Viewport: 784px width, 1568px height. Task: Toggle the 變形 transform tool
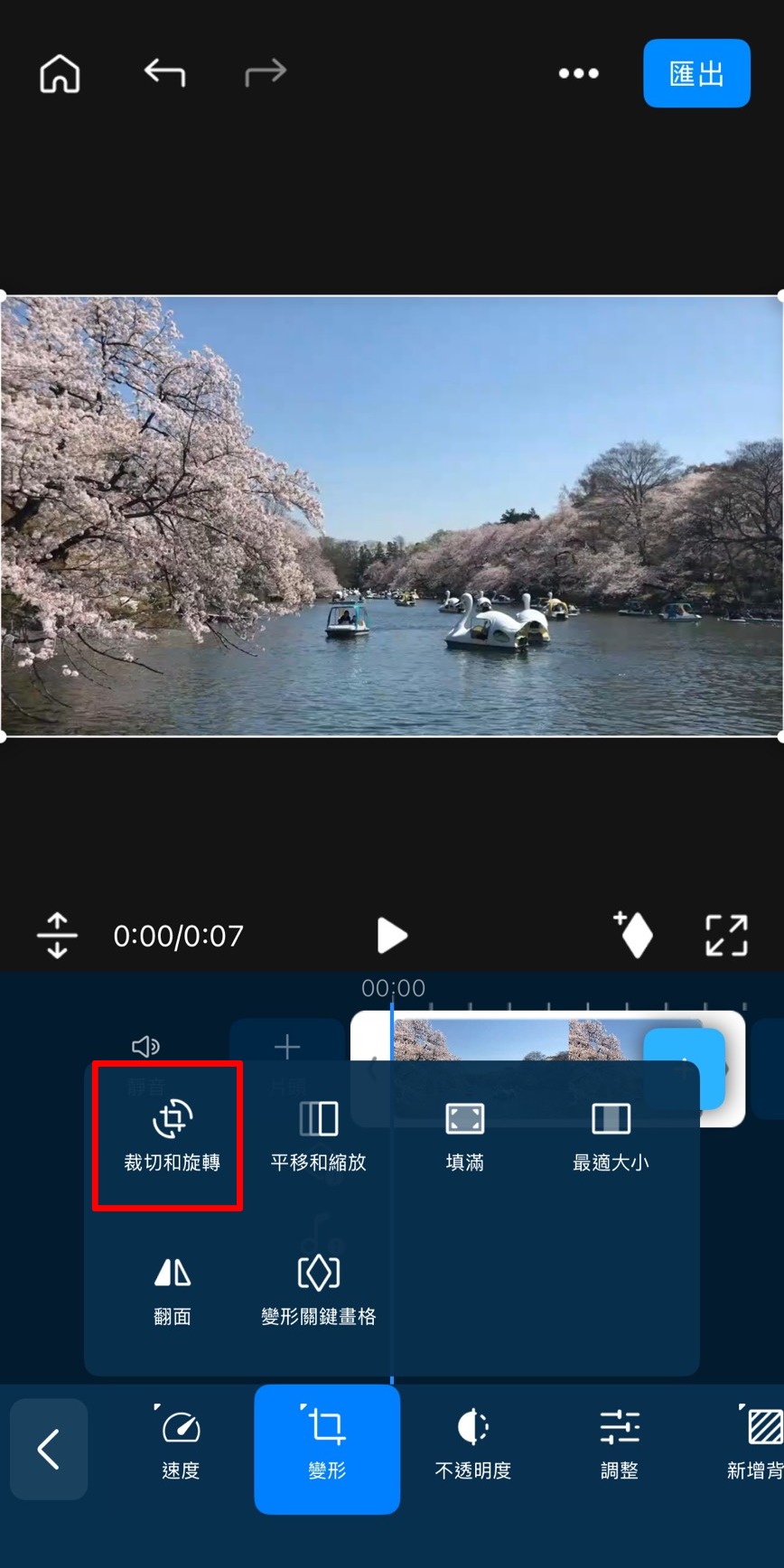pos(327,1447)
